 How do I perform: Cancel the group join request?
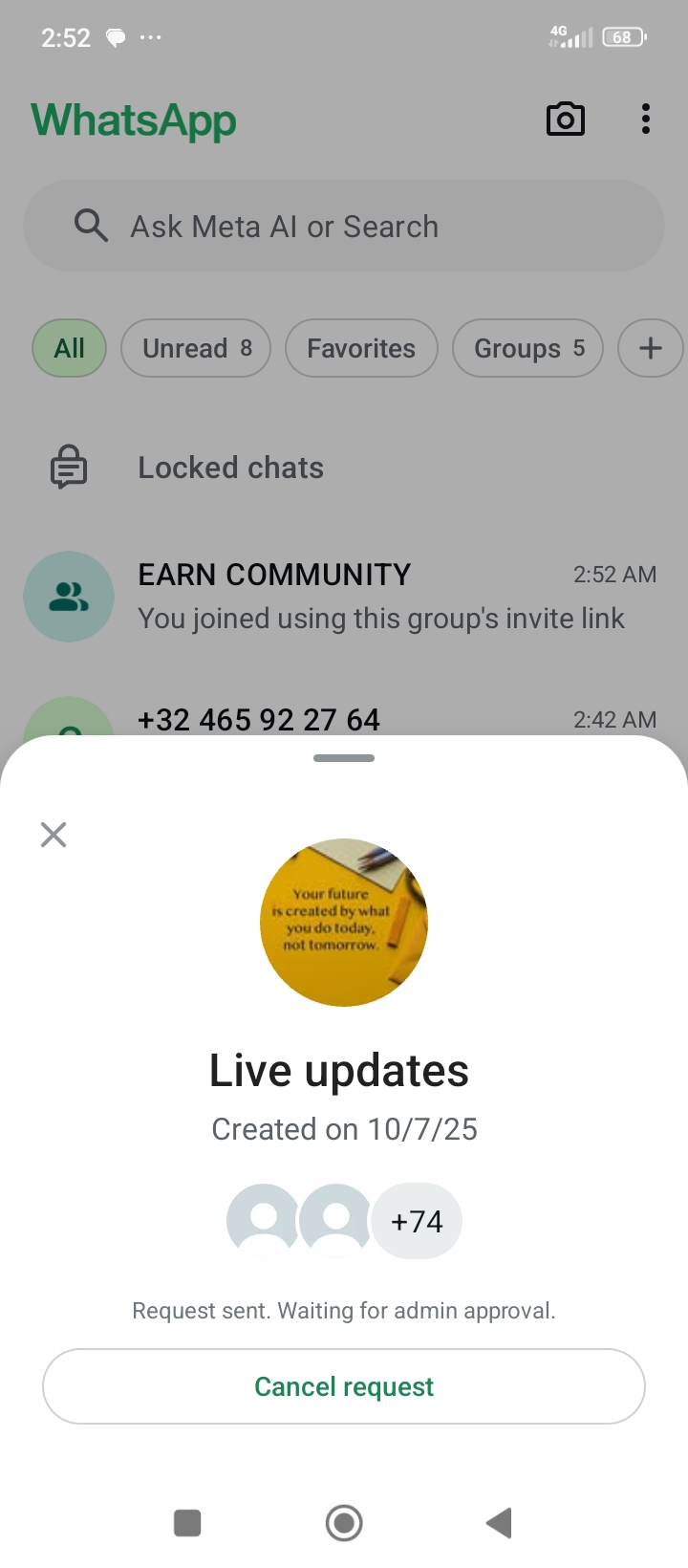click(x=344, y=1386)
